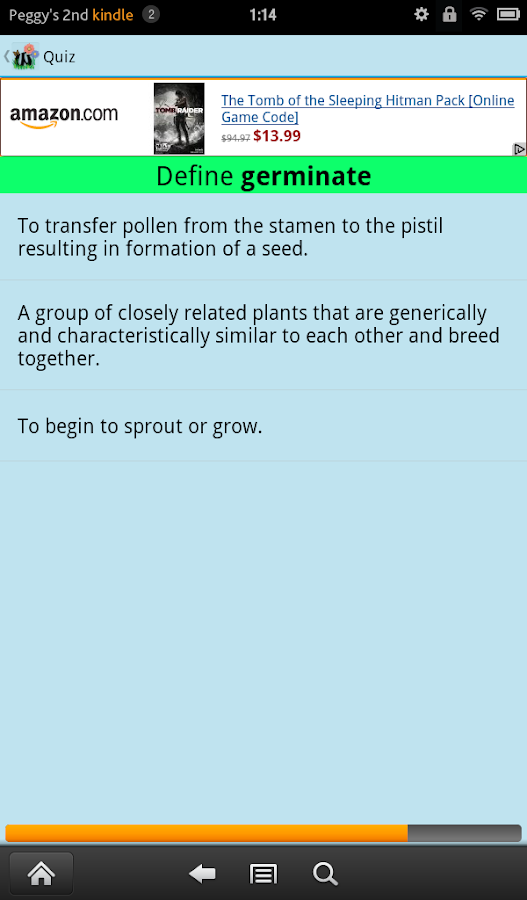Open the menu button in bottom bar
Viewport: 527px width, 900px height.
[x=264, y=874]
